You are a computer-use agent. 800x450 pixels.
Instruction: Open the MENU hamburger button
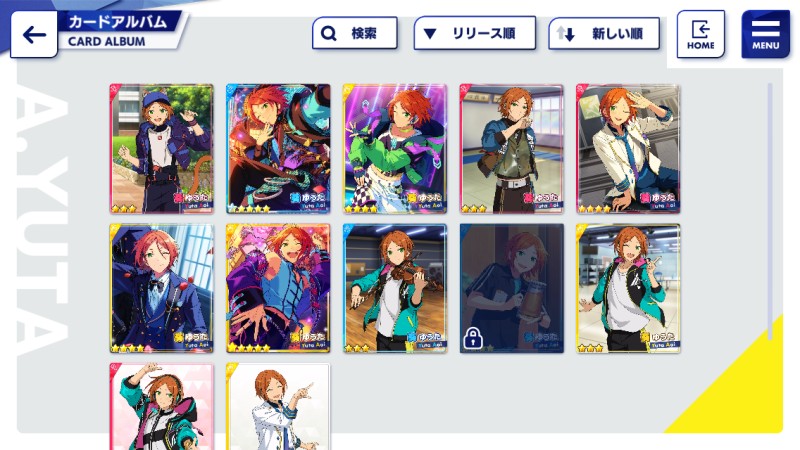[x=765, y=35]
